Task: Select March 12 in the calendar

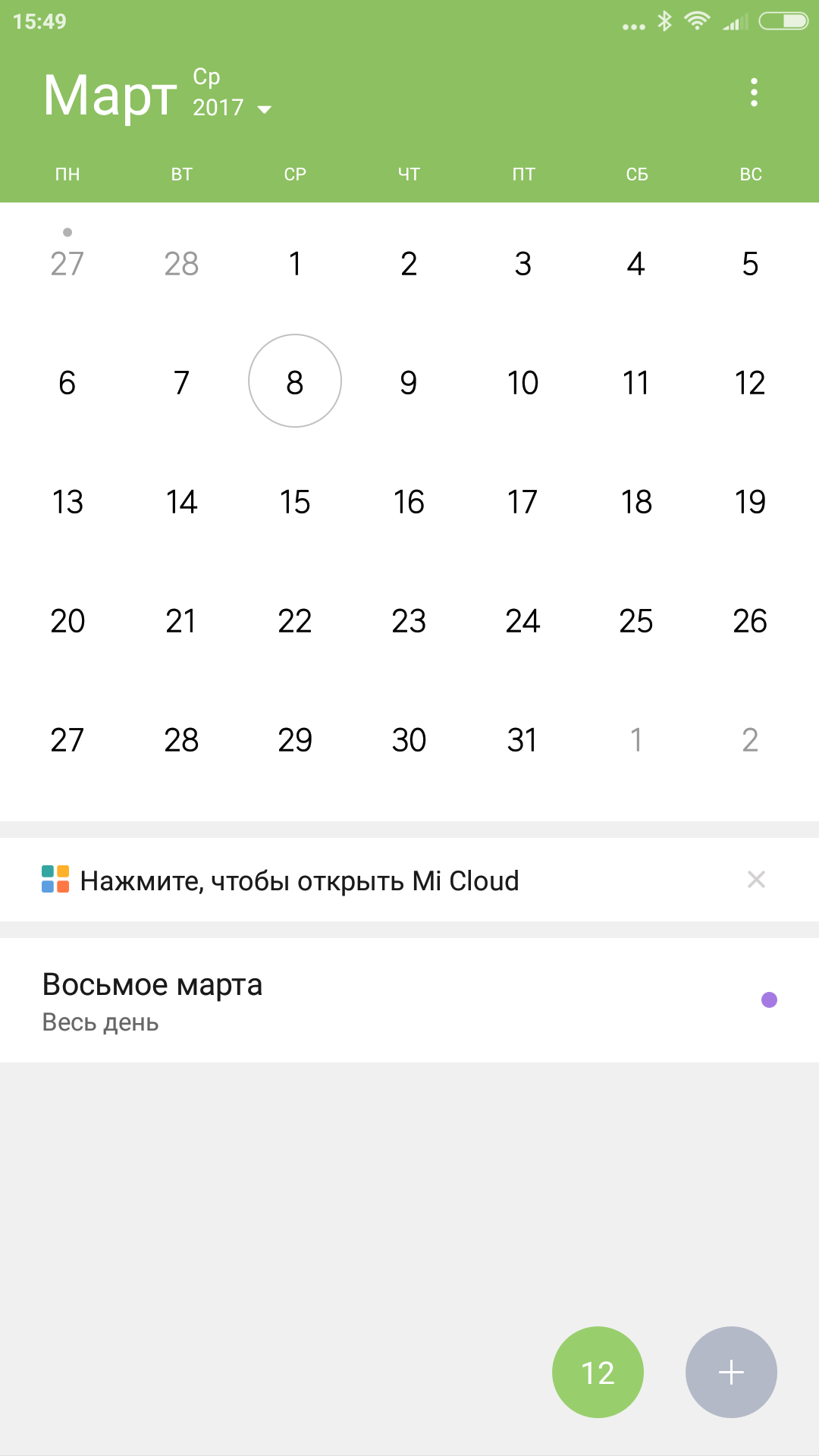Action: point(750,383)
